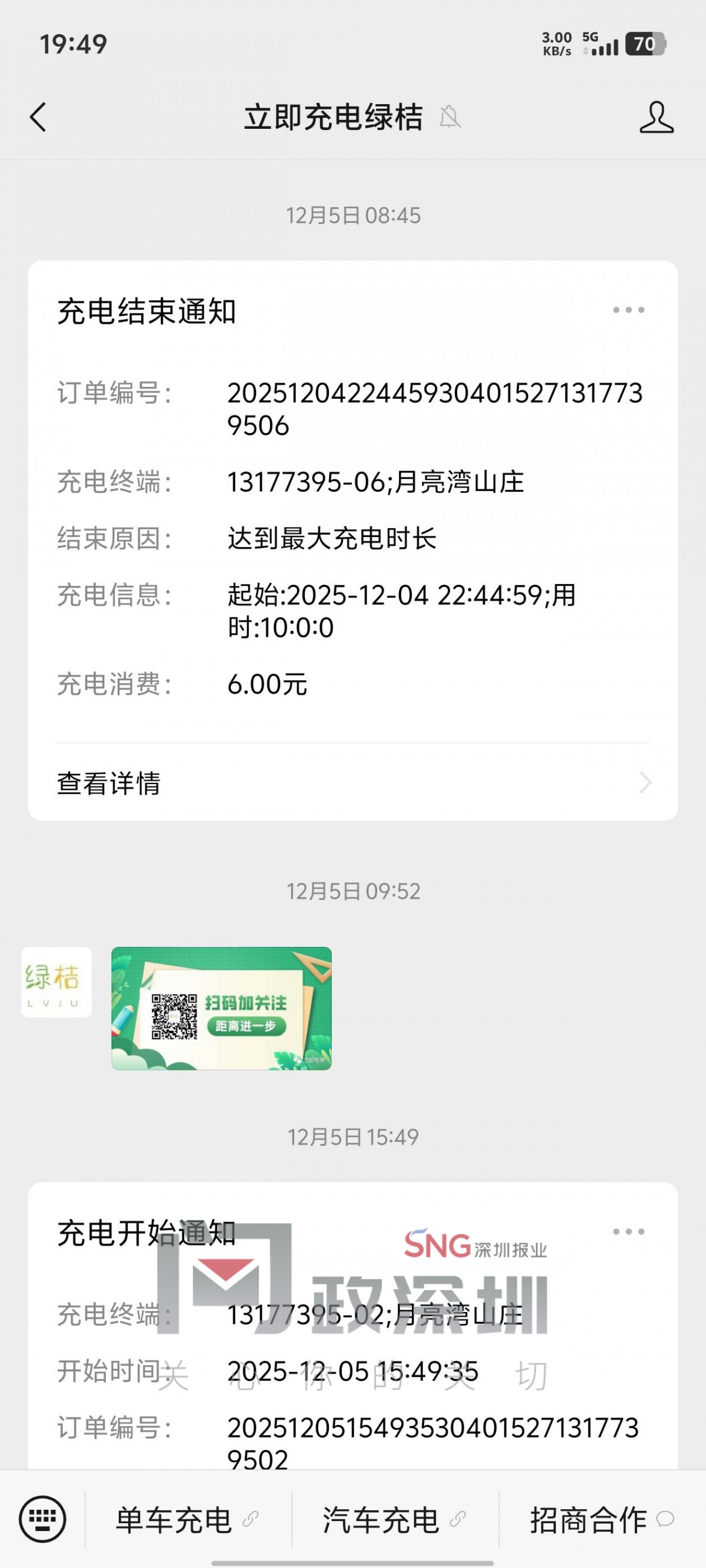Tap the 绿桔 account avatar
This screenshot has width=706, height=1568.
(x=56, y=982)
